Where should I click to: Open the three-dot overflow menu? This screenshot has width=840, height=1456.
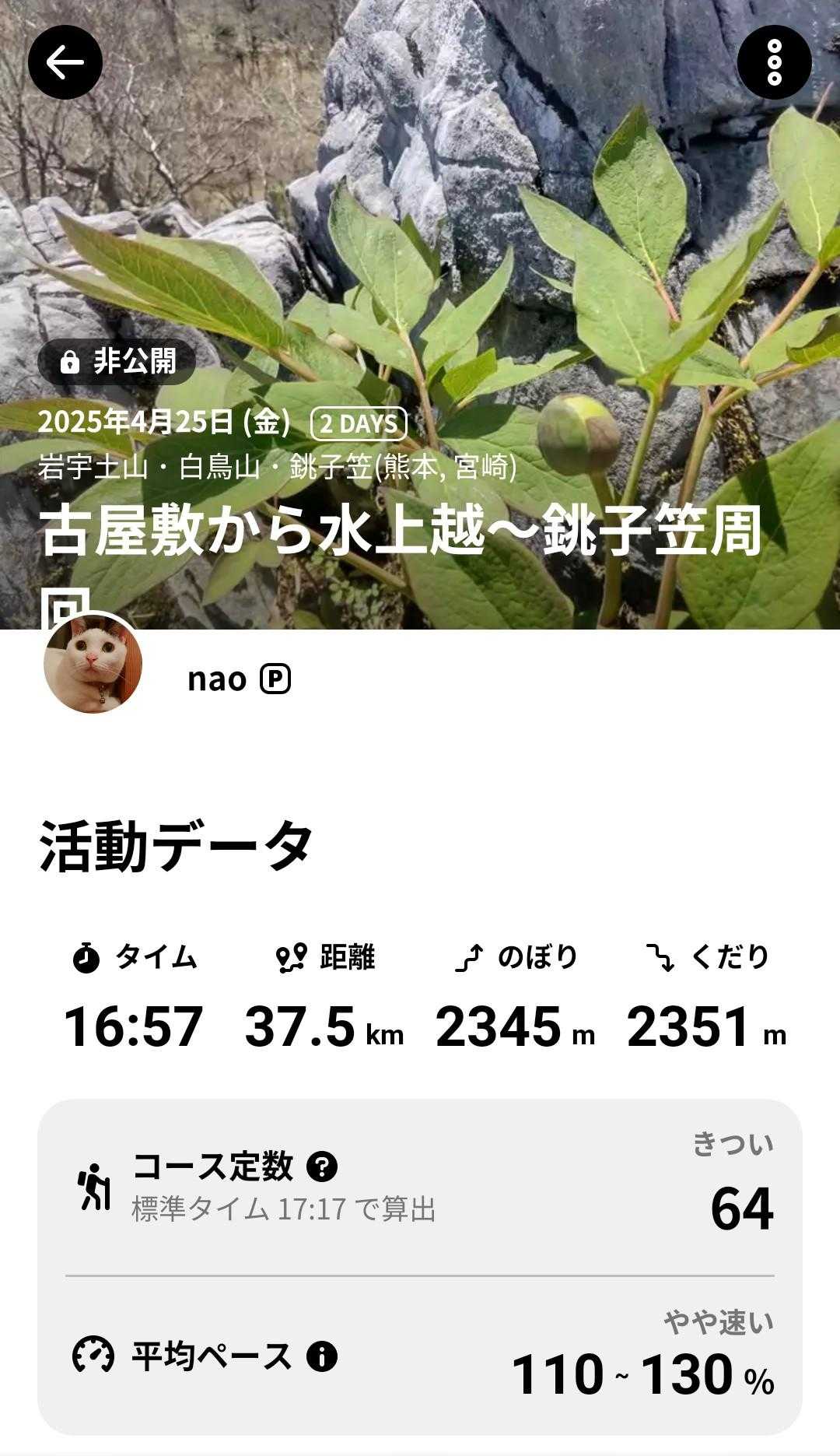(x=774, y=62)
